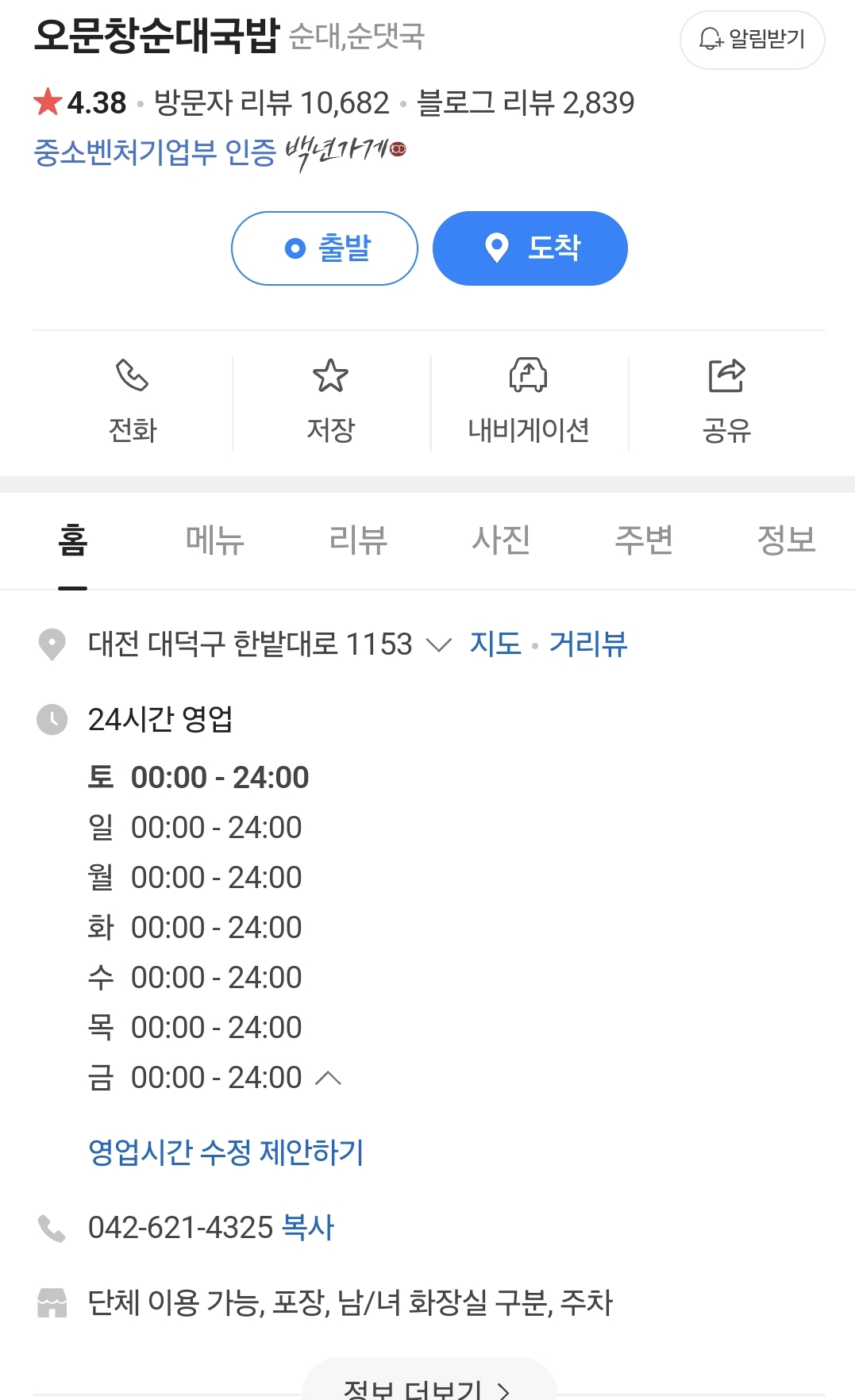This screenshot has width=855, height=1400.
Task: Open the 거리뷰 street view link
Action: [588, 644]
